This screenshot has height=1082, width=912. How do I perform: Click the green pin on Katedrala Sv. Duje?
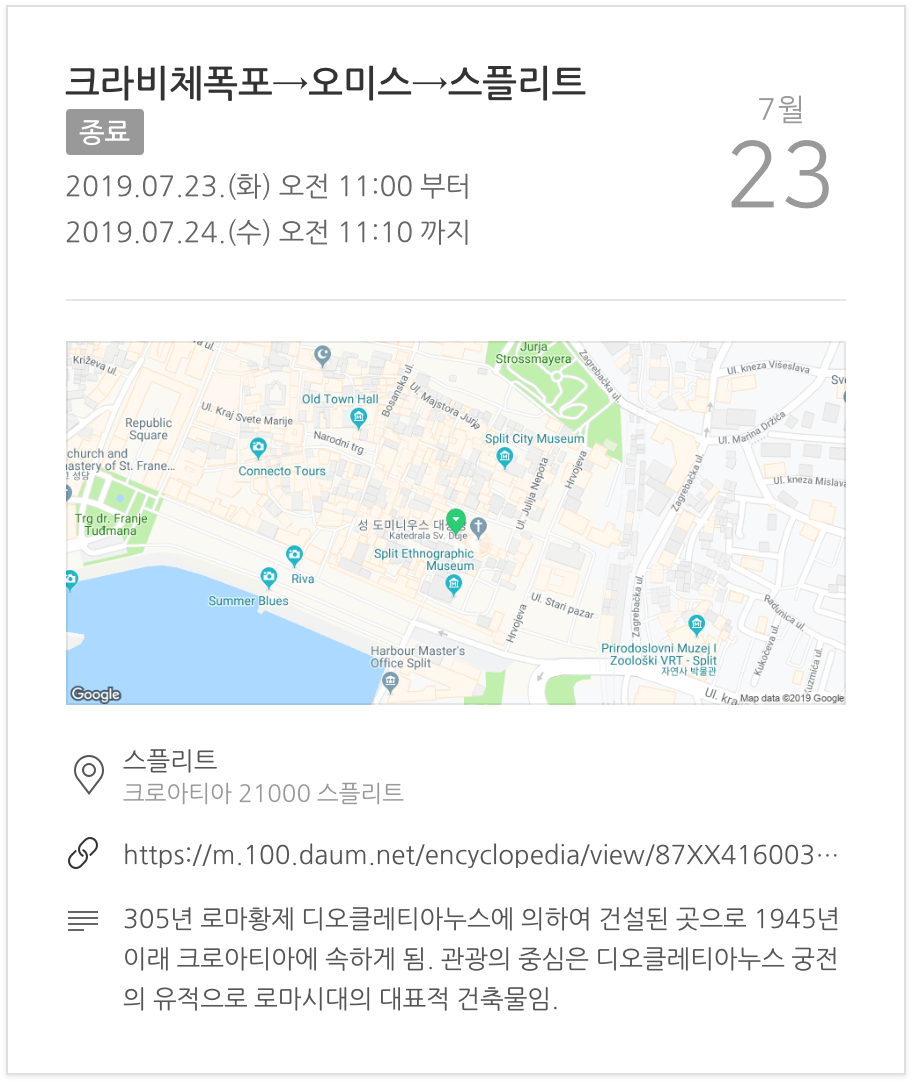tap(455, 520)
